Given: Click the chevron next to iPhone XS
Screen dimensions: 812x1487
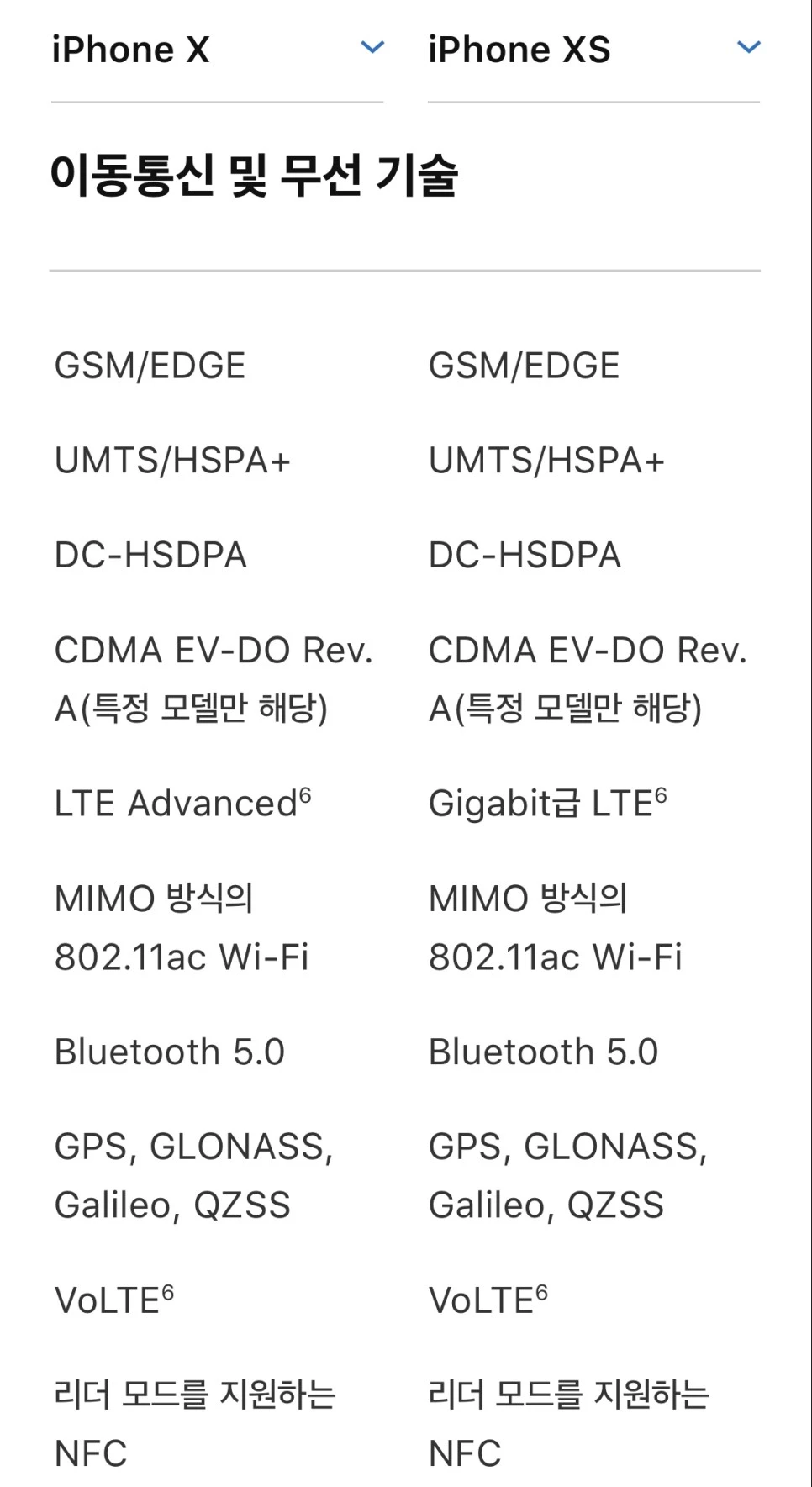Looking at the screenshot, I should coord(748,48).
